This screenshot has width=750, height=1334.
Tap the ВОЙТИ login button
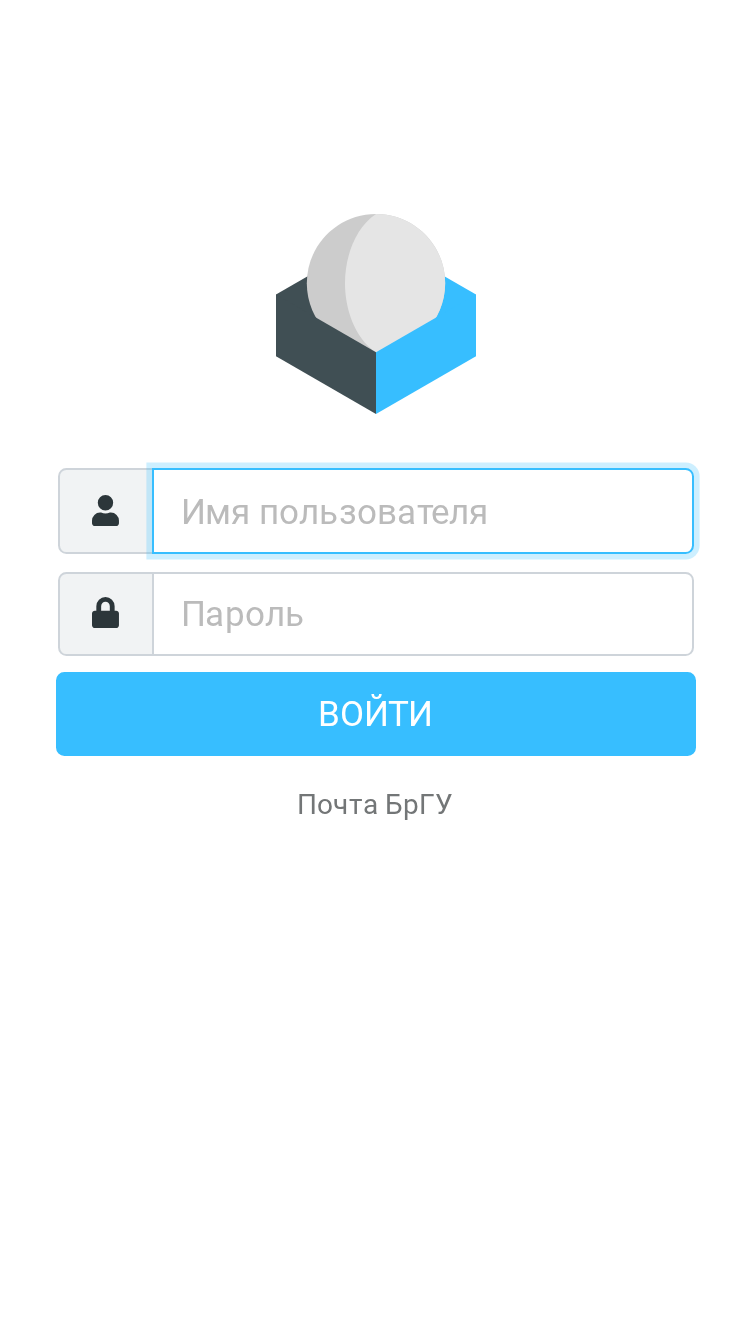pos(376,714)
